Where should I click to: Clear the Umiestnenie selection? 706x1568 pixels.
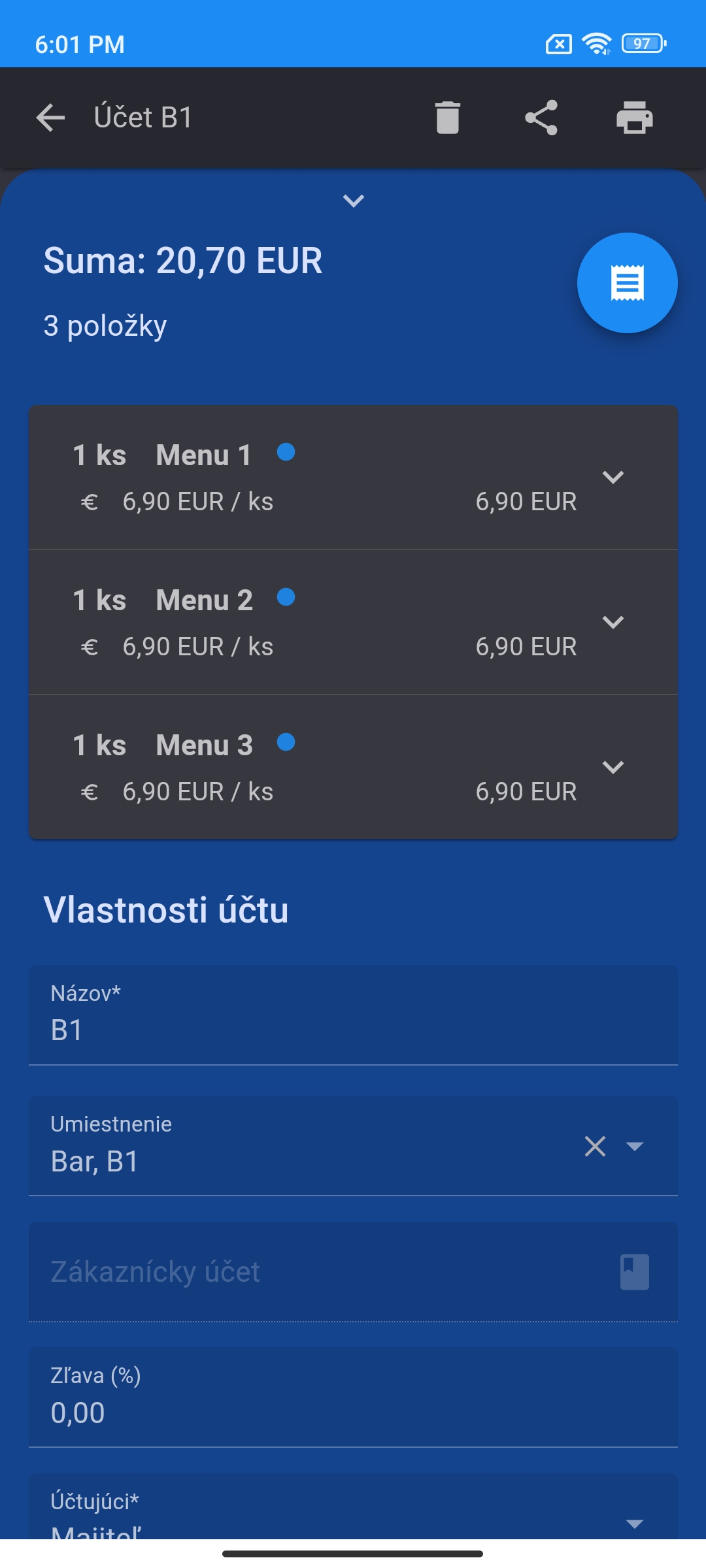click(x=595, y=1146)
